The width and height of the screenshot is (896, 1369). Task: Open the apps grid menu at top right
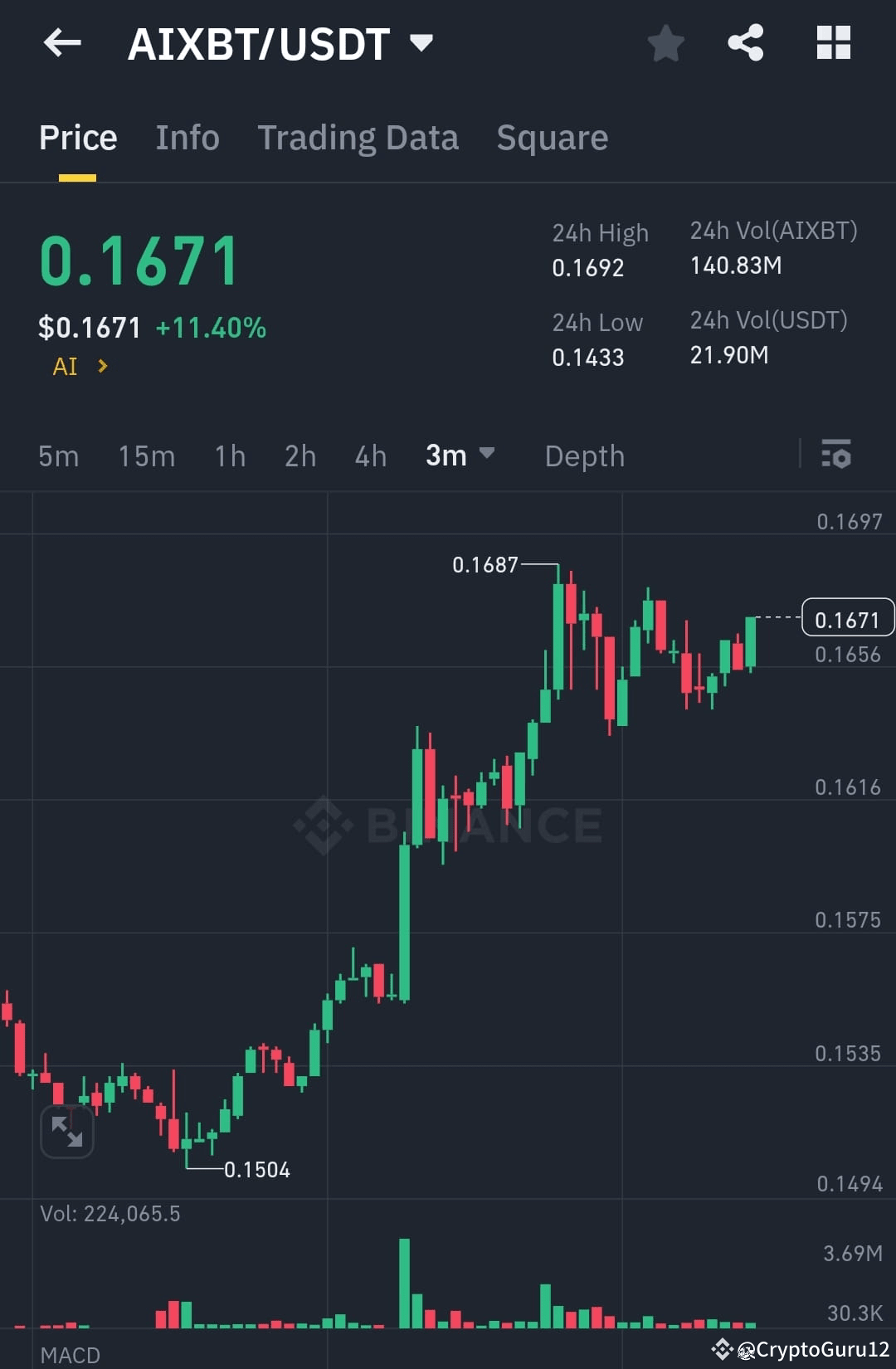pyautogui.click(x=833, y=43)
